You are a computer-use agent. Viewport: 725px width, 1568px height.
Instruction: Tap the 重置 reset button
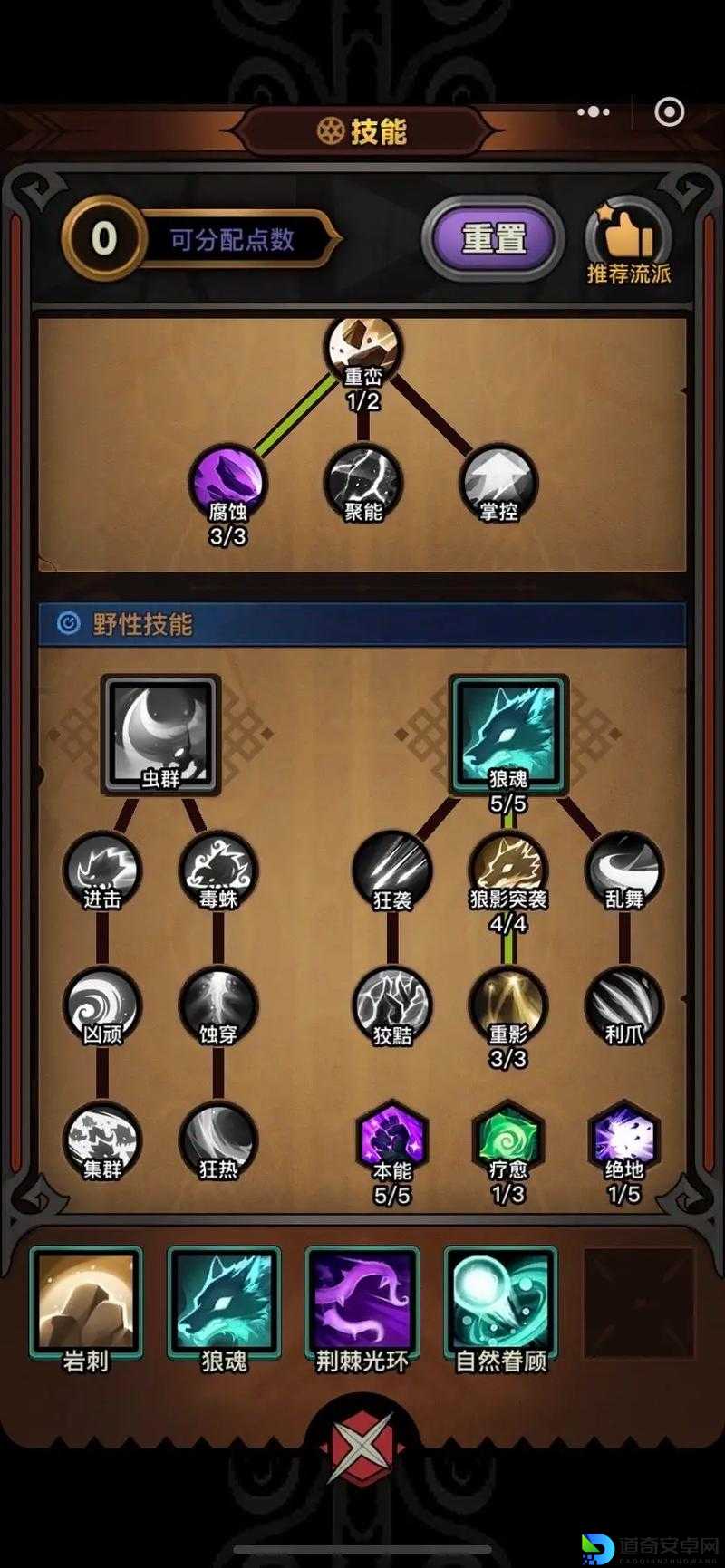[494, 239]
